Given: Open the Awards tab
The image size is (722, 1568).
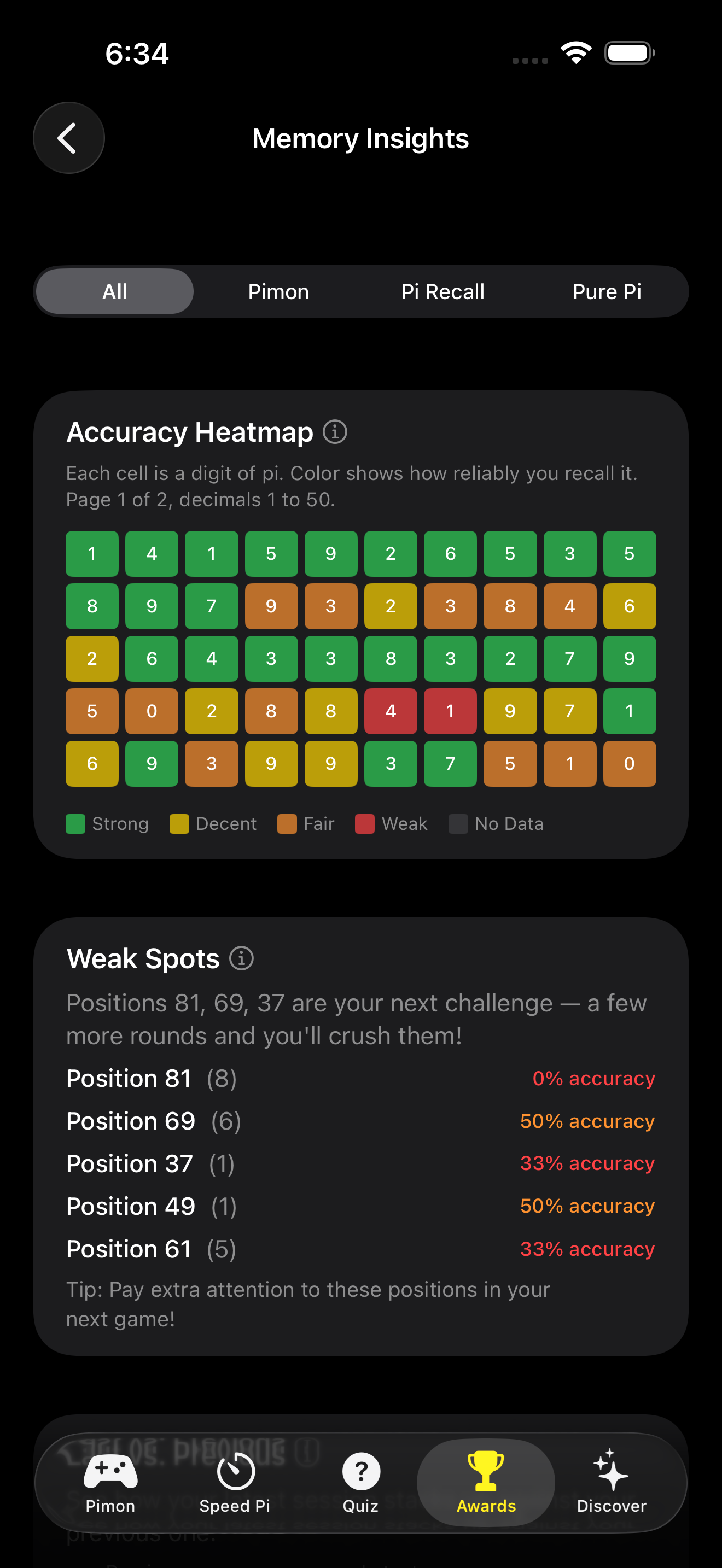Looking at the screenshot, I should [x=486, y=1483].
